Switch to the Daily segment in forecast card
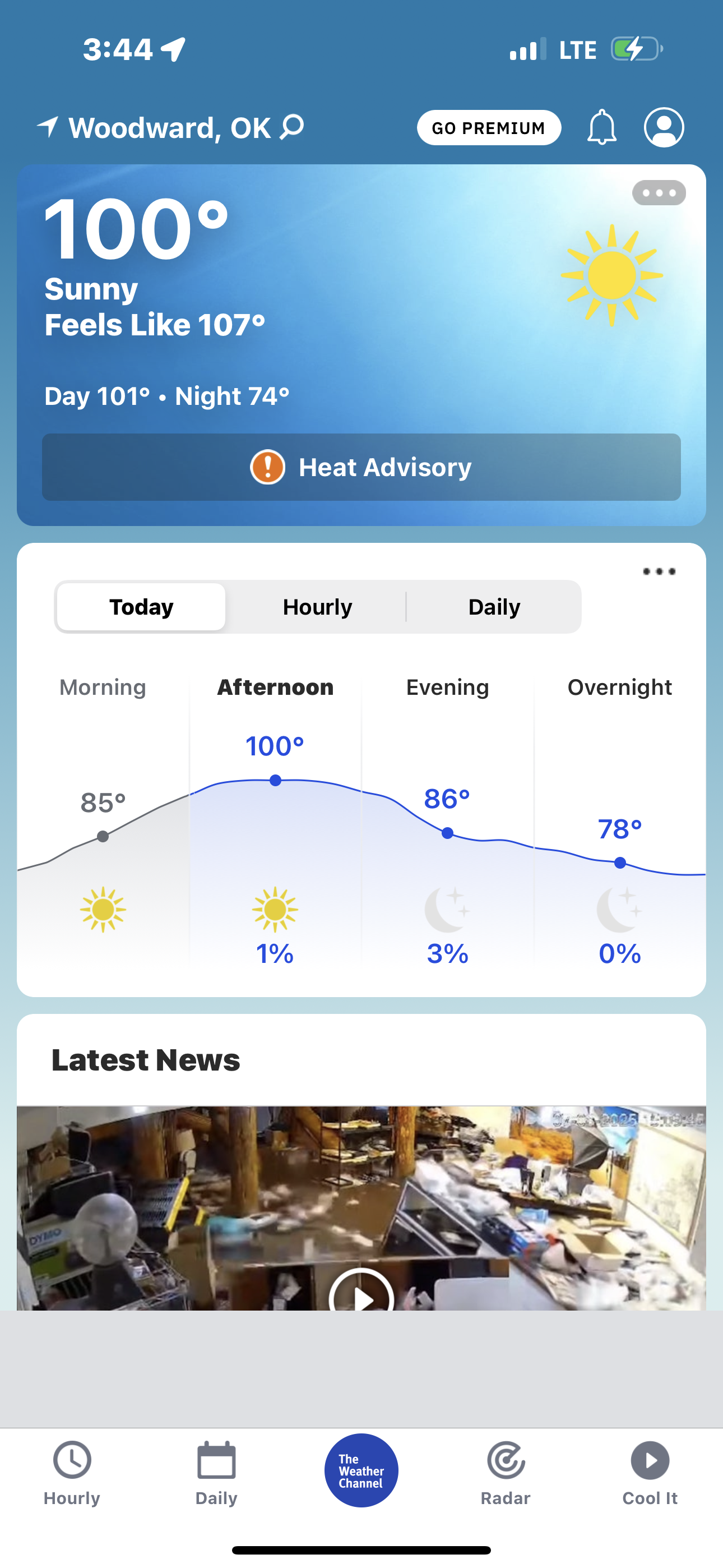Image resolution: width=723 pixels, height=1568 pixels. [494, 607]
